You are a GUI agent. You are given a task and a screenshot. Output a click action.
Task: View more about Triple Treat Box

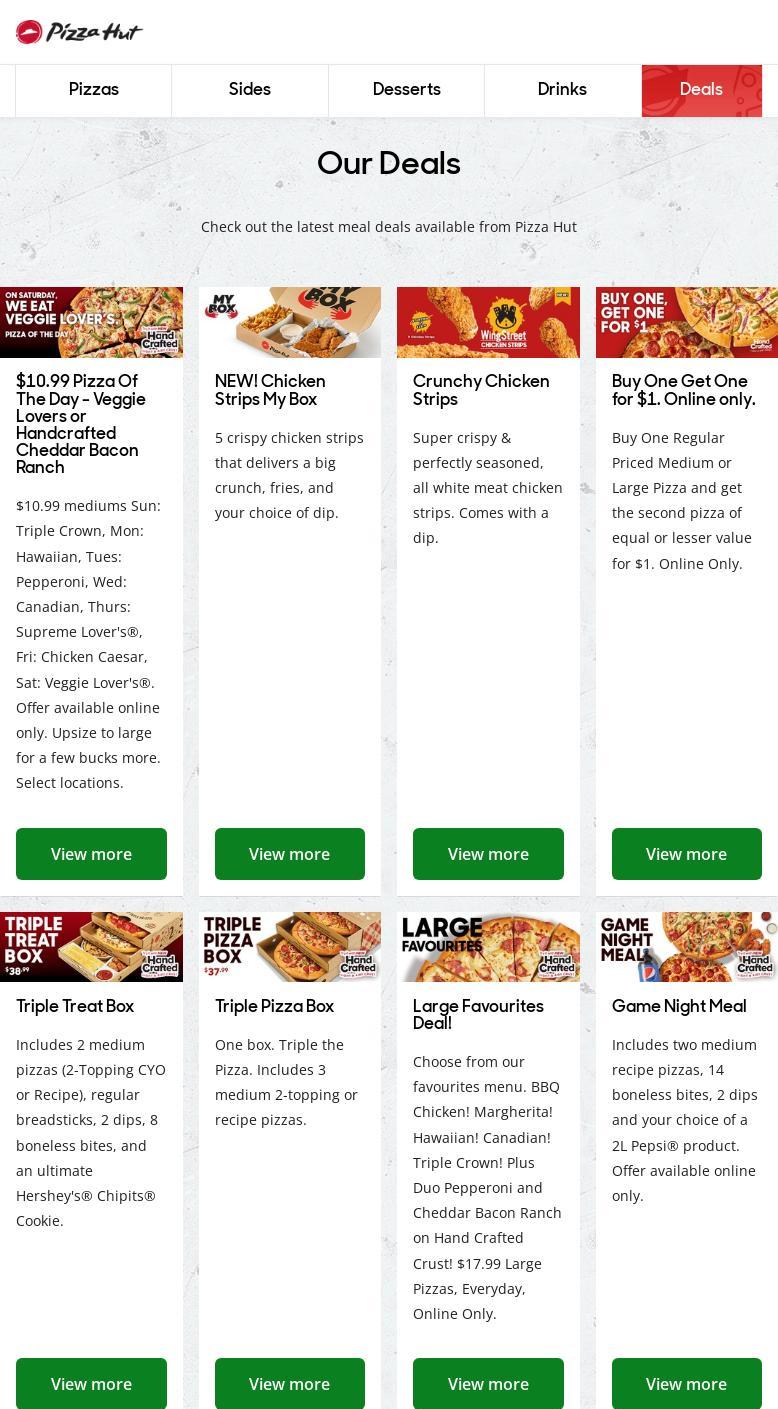(91, 1384)
